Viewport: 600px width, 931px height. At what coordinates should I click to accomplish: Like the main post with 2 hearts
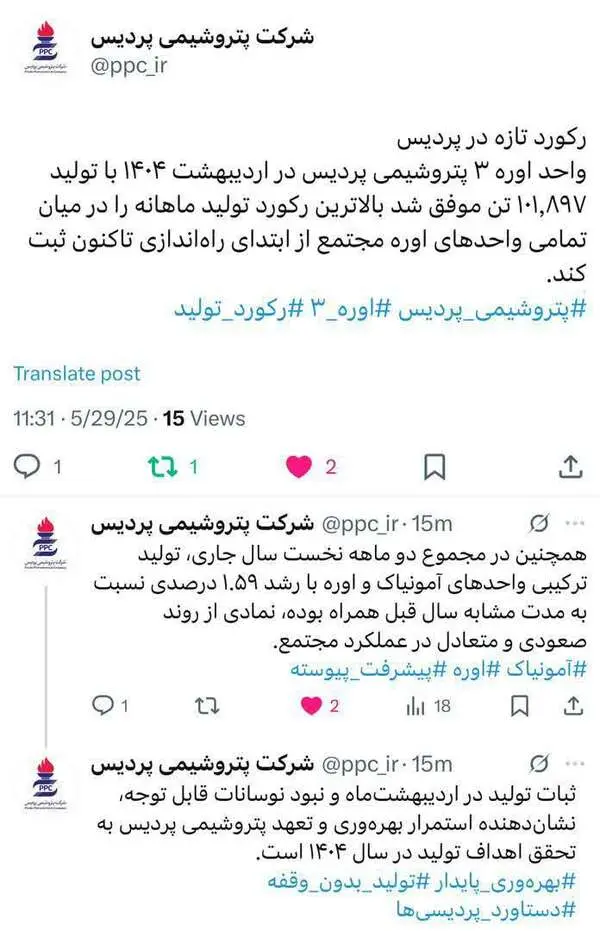click(x=299, y=467)
